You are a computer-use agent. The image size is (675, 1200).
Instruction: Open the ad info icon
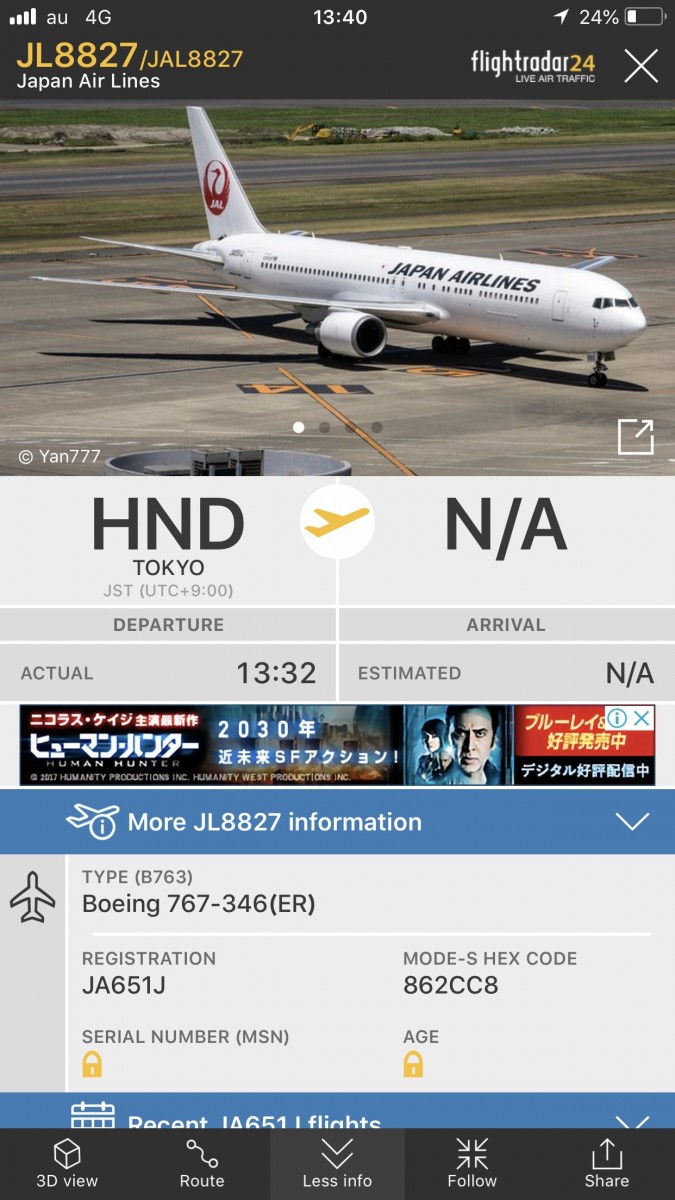click(x=618, y=718)
